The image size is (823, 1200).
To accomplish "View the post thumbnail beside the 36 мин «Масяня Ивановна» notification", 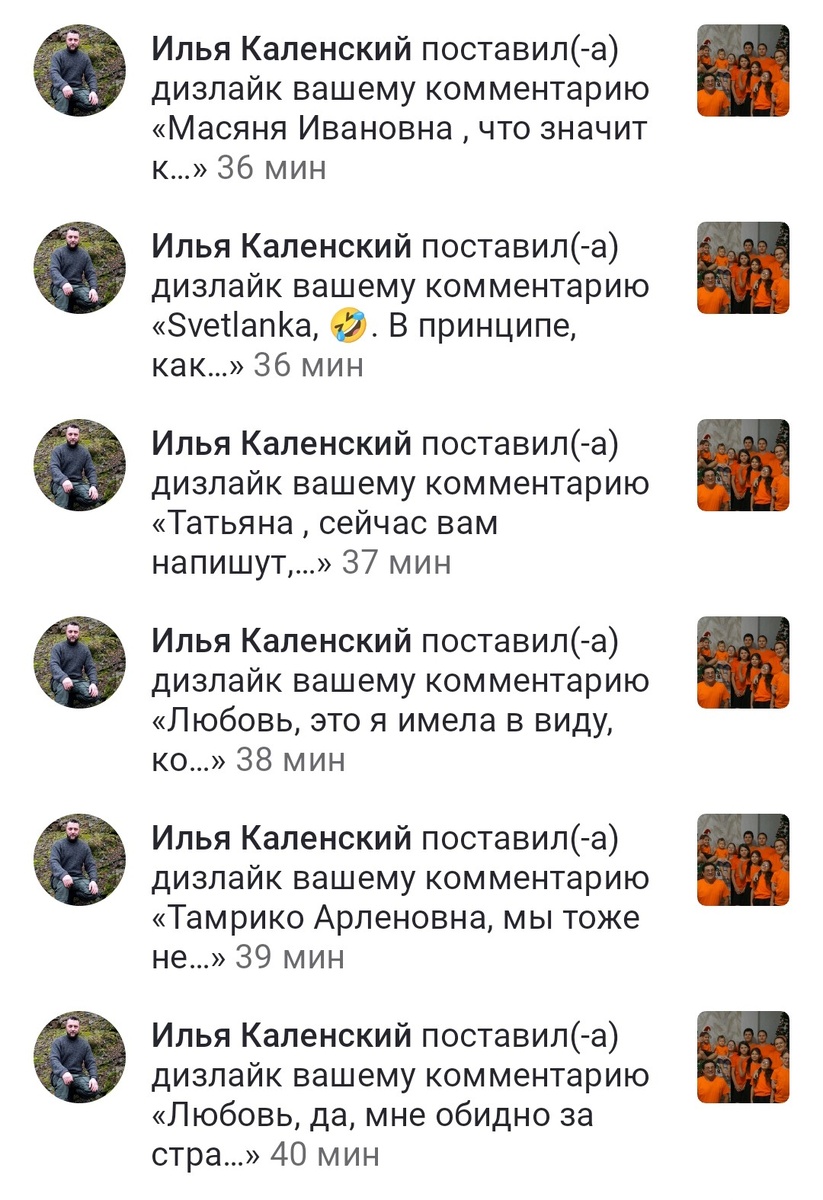I will pos(742,71).
